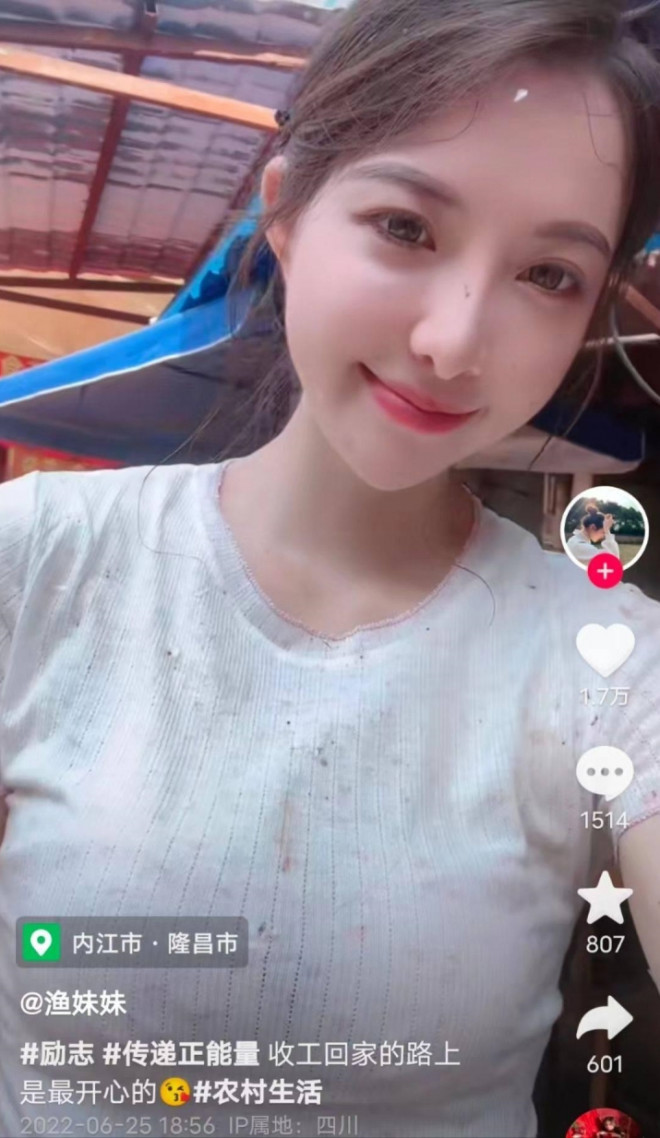Visit the @渔妹妹 username link
Viewport: 660px width, 1138px height.
(73, 1003)
